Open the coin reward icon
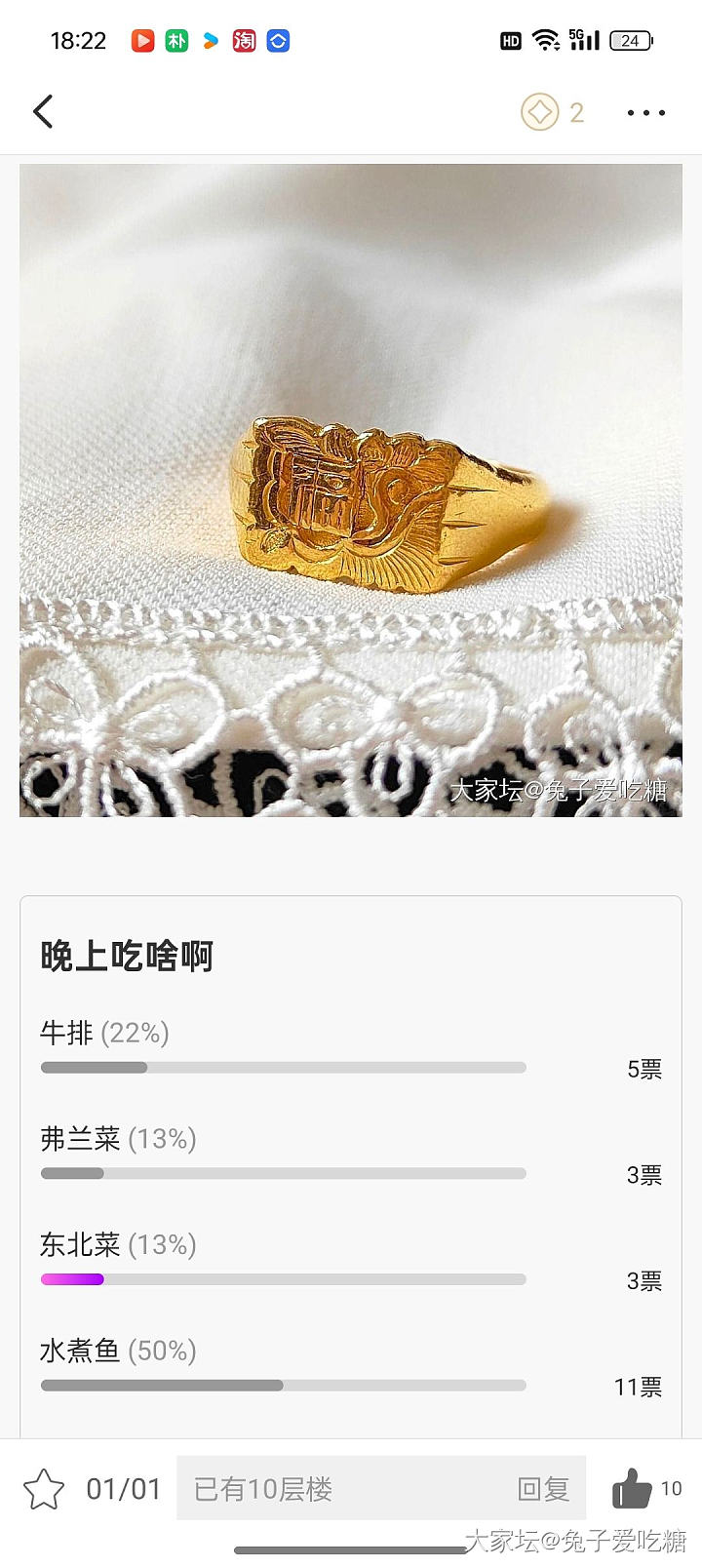Image resolution: width=702 pixels, height=1568 pixels. [x=540, y=112]
